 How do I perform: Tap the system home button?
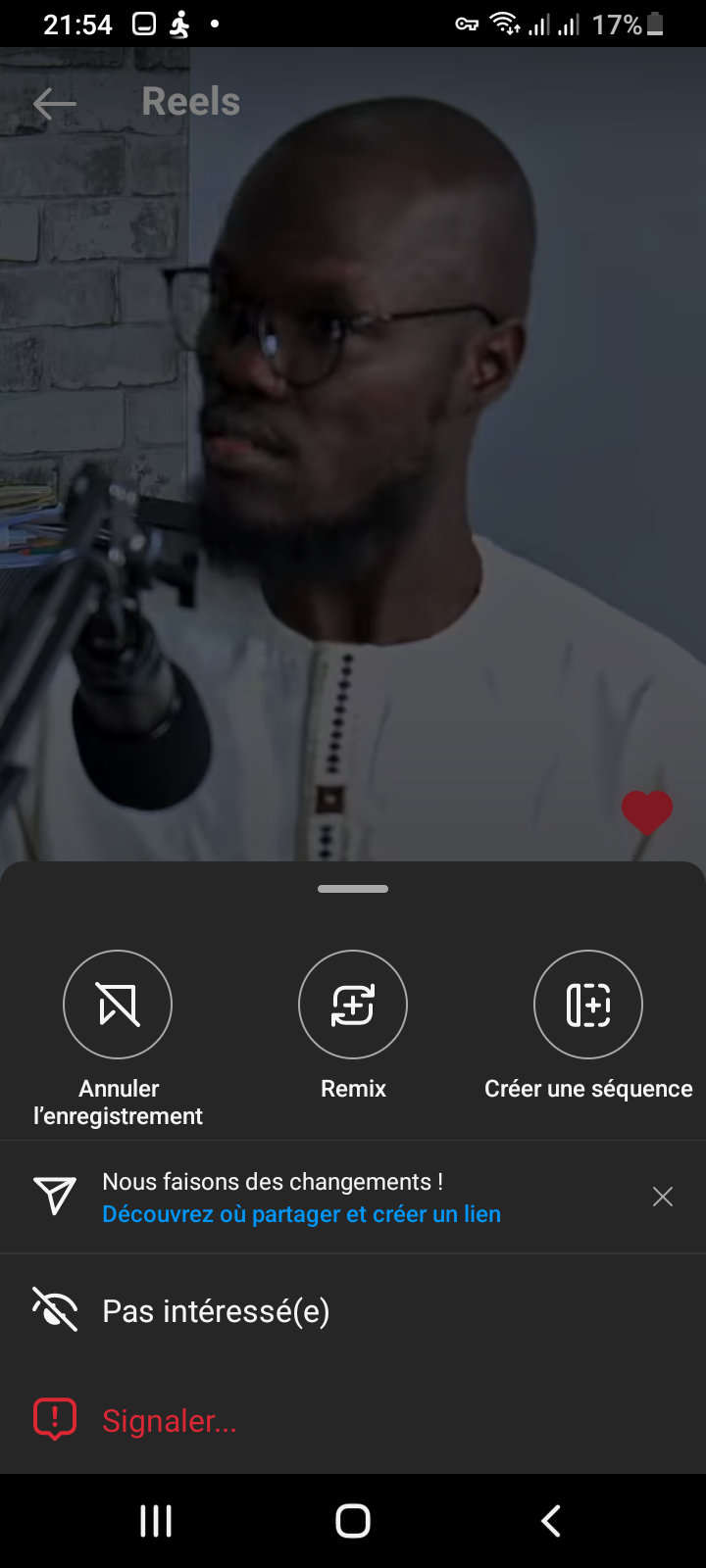pyautogui.click(x=353, y=1521)
